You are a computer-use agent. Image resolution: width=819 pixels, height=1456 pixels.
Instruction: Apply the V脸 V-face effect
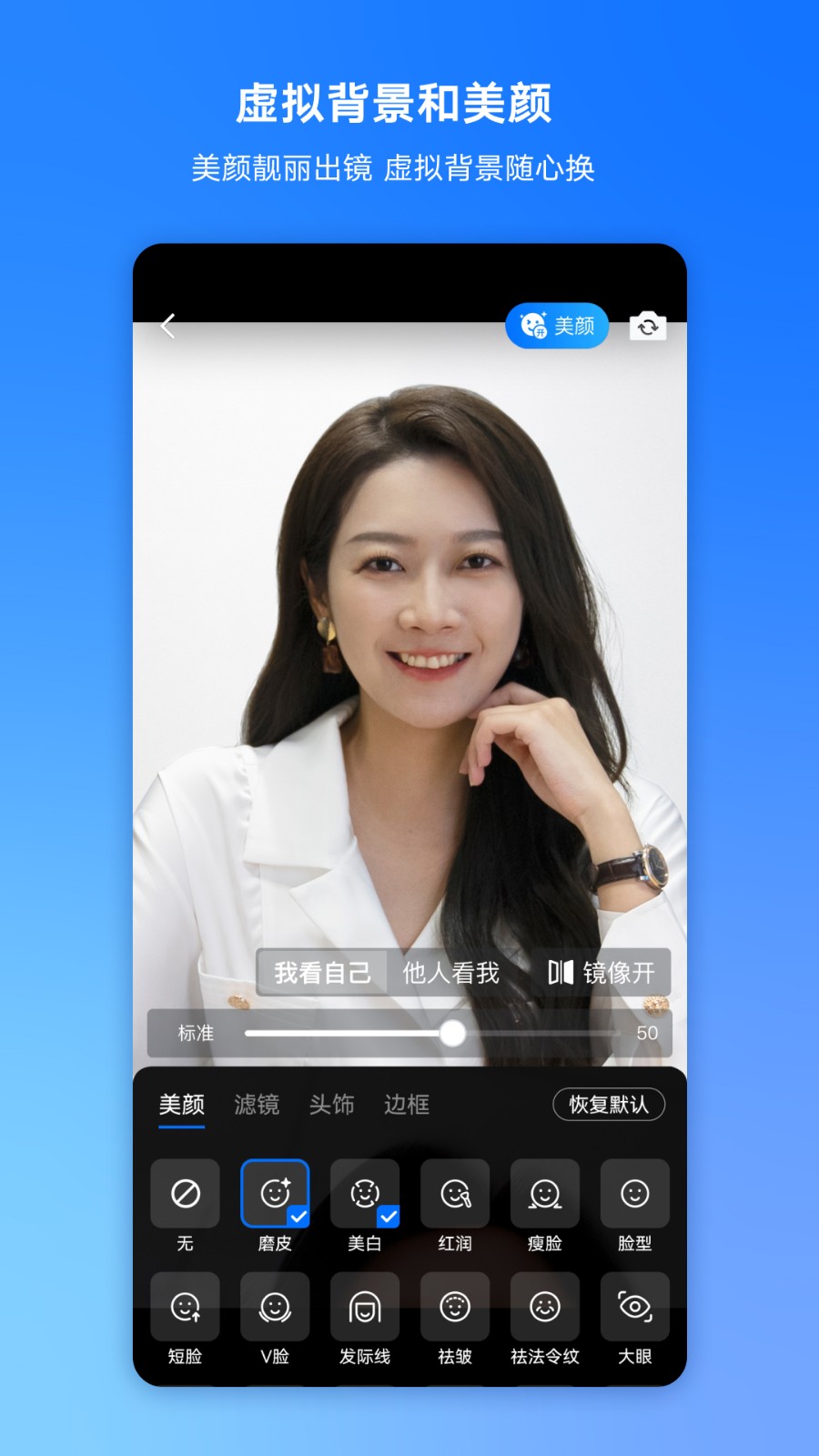point(275,1308)
